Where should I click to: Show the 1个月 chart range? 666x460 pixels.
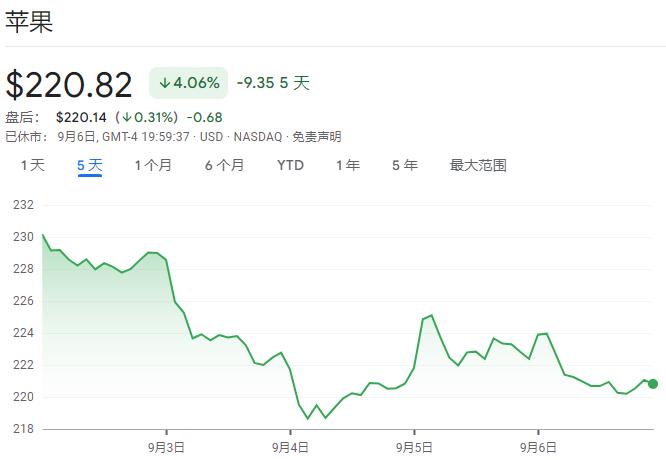pyautogui.click(x=153, y=166)
